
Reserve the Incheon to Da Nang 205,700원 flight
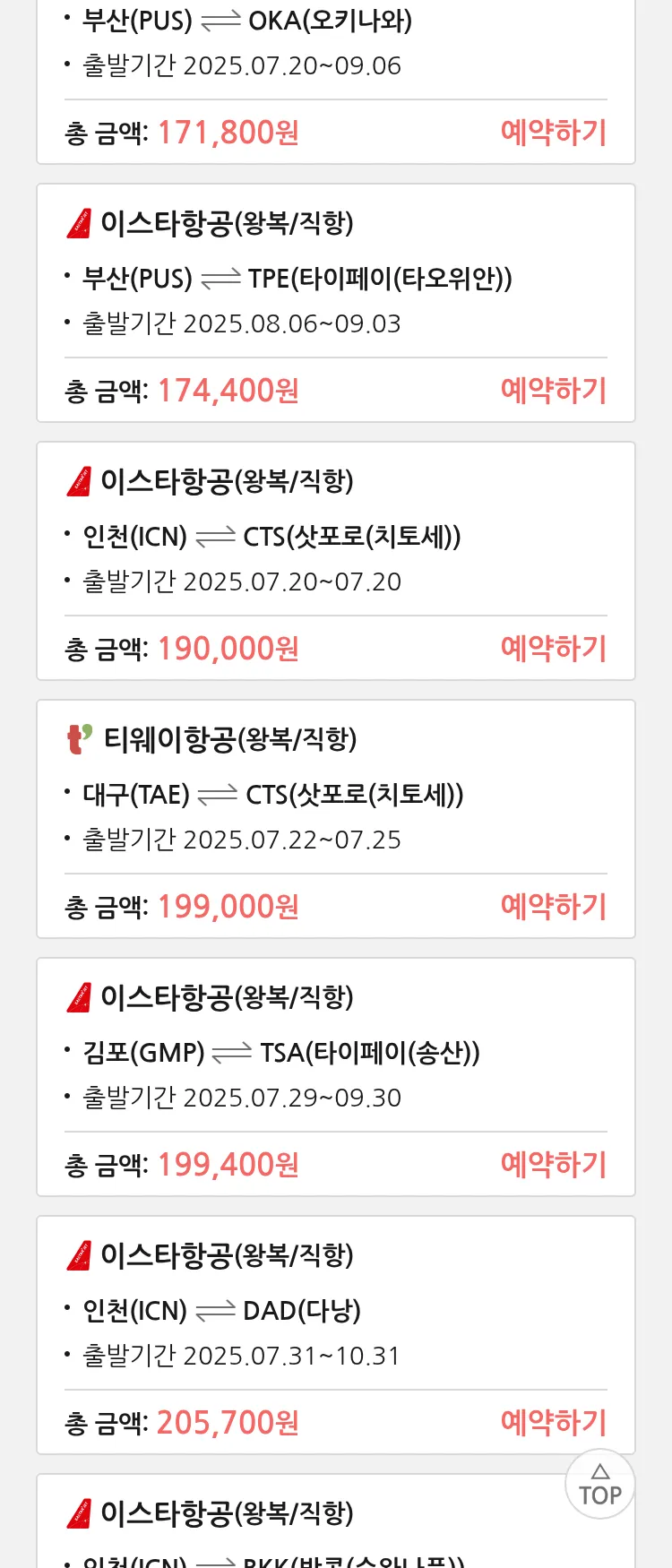[553, 1423]
